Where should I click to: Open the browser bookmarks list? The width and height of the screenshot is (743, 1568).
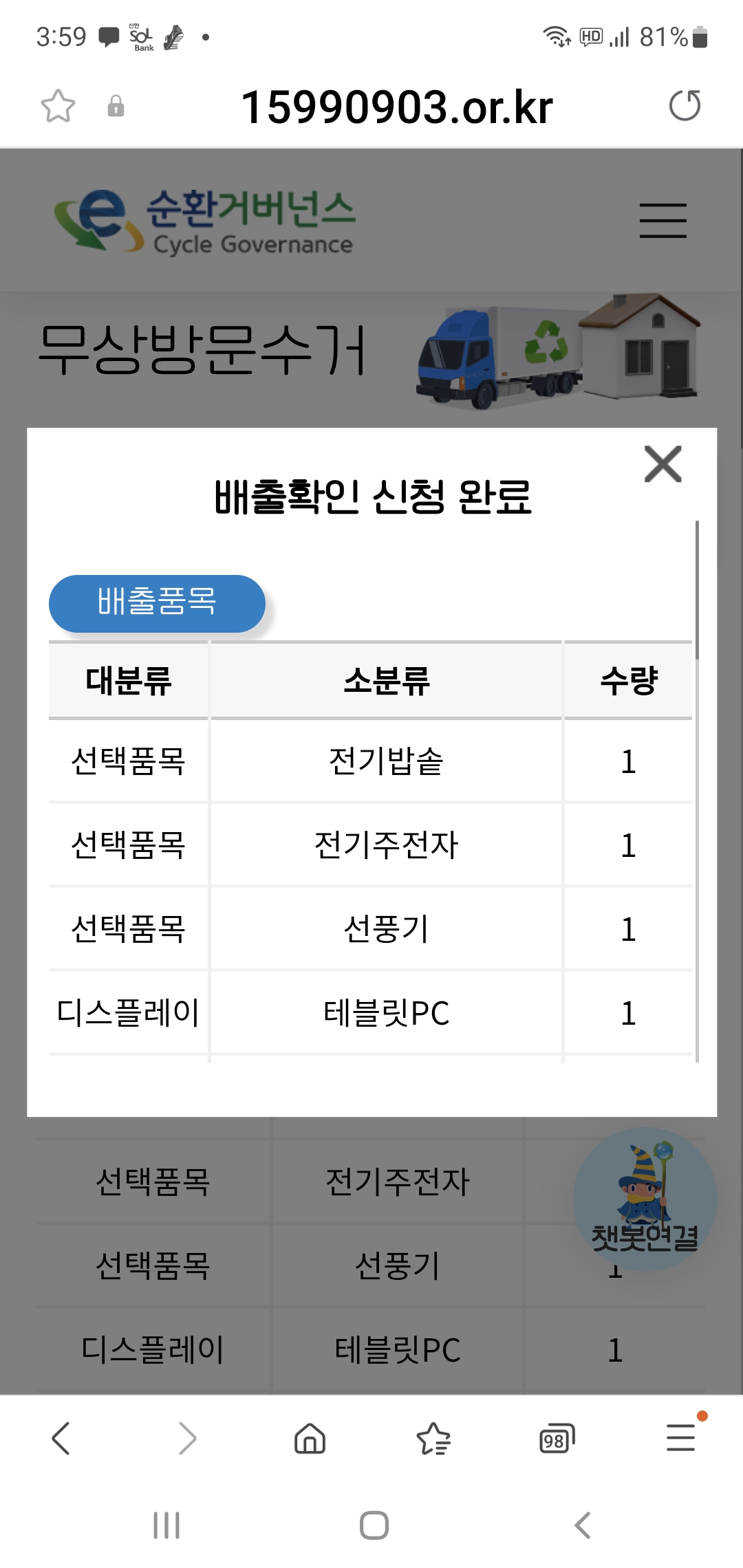point(433,1438)
